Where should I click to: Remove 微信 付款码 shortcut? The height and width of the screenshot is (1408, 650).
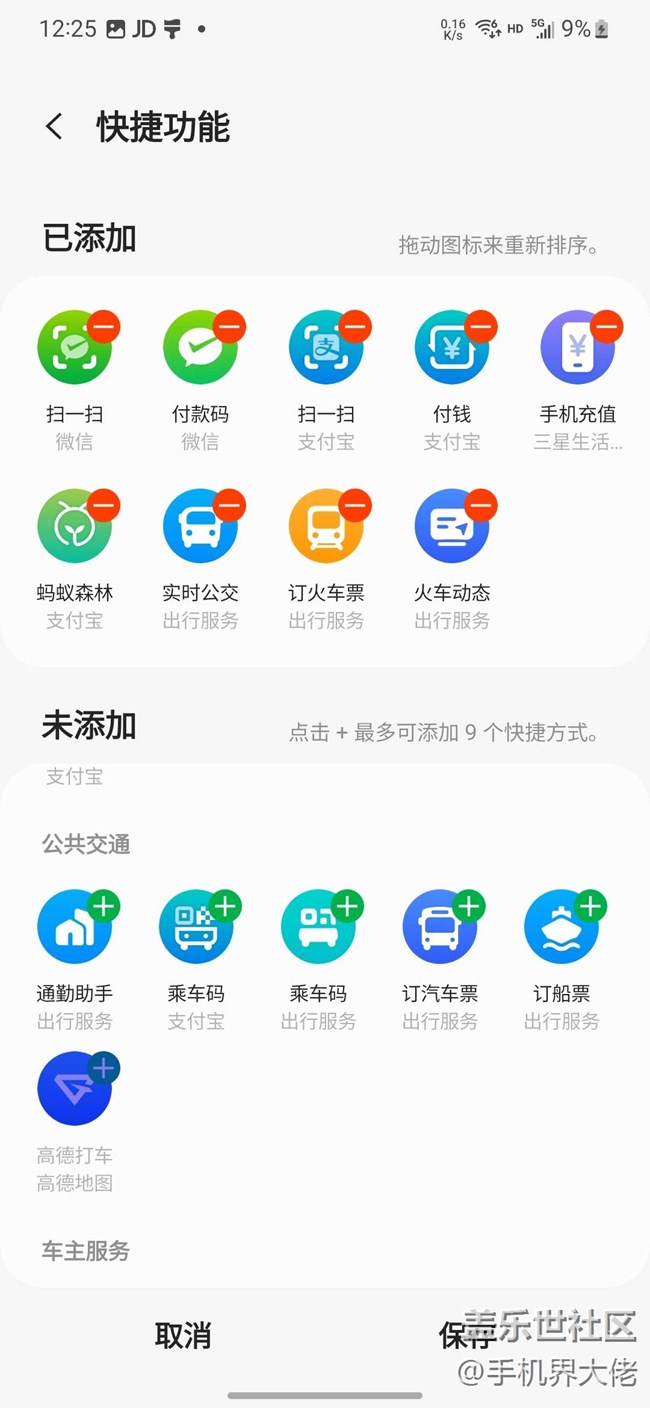pyautogui.click(x=230, y=326)
